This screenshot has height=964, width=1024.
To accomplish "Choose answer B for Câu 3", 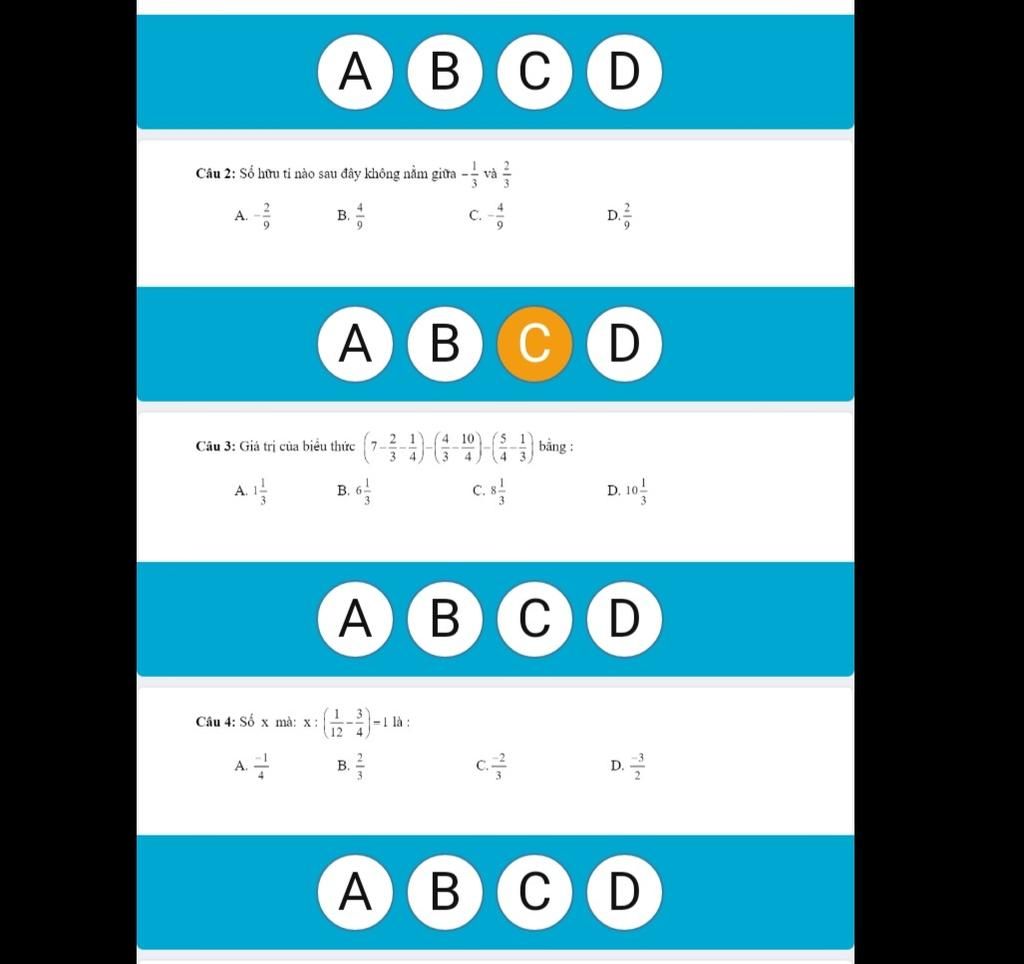I will [445, 619].
